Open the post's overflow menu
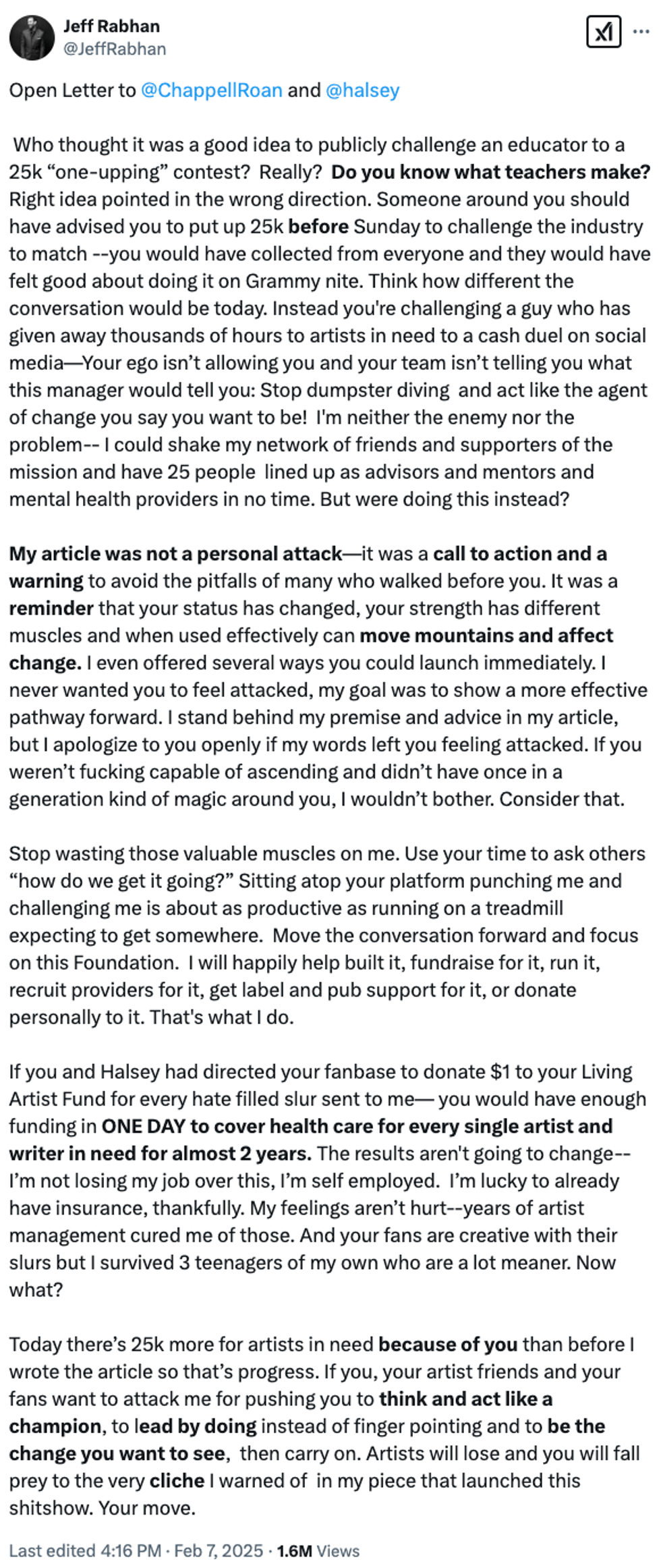Viewport: 661px width, 1568px height. coord(641,32)
